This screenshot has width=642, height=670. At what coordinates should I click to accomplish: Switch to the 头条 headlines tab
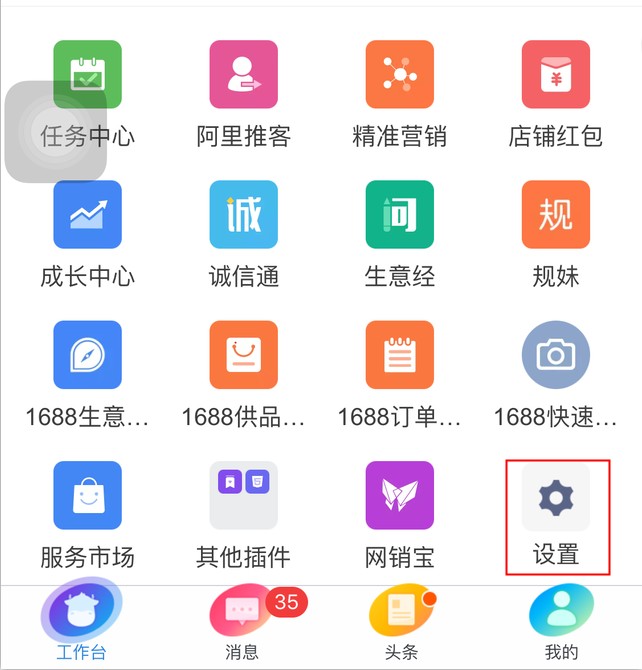(400, 625)
